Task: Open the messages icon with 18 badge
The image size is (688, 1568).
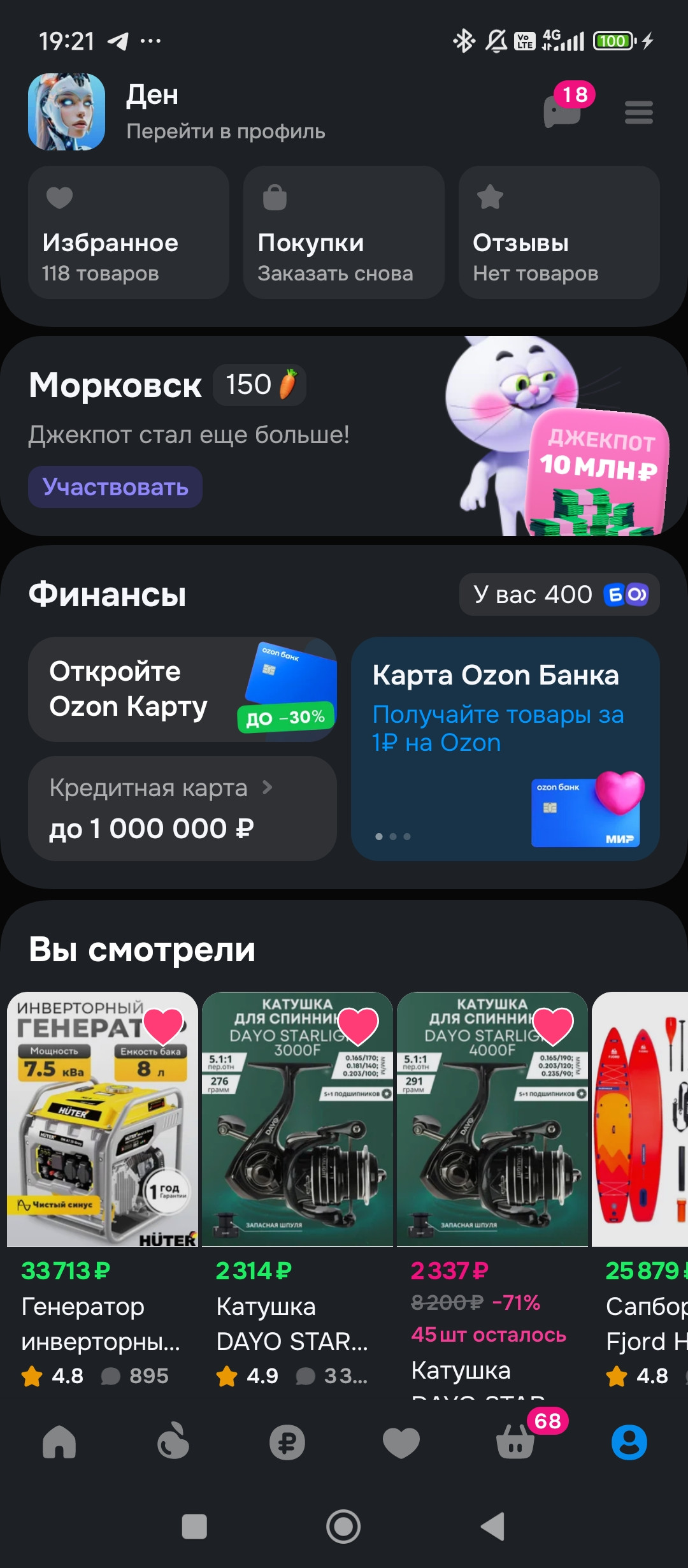Action: (563, 112)
